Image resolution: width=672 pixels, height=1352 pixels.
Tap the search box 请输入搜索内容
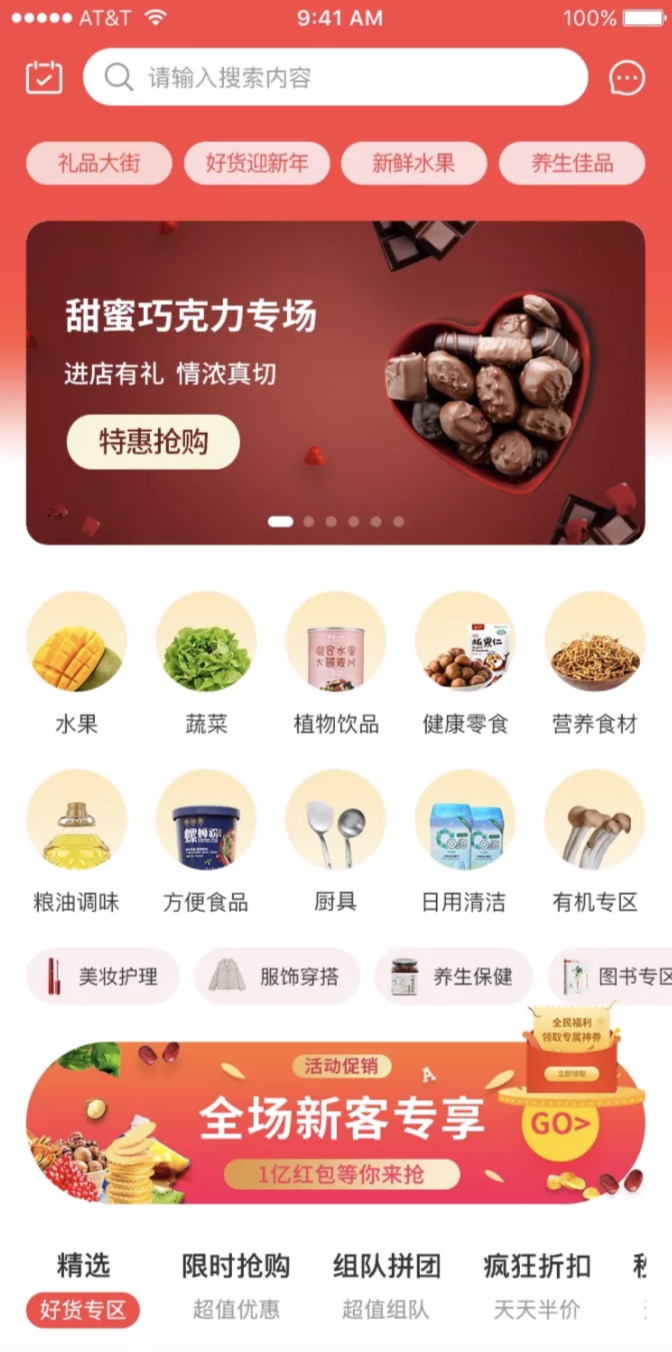[335, 77]
